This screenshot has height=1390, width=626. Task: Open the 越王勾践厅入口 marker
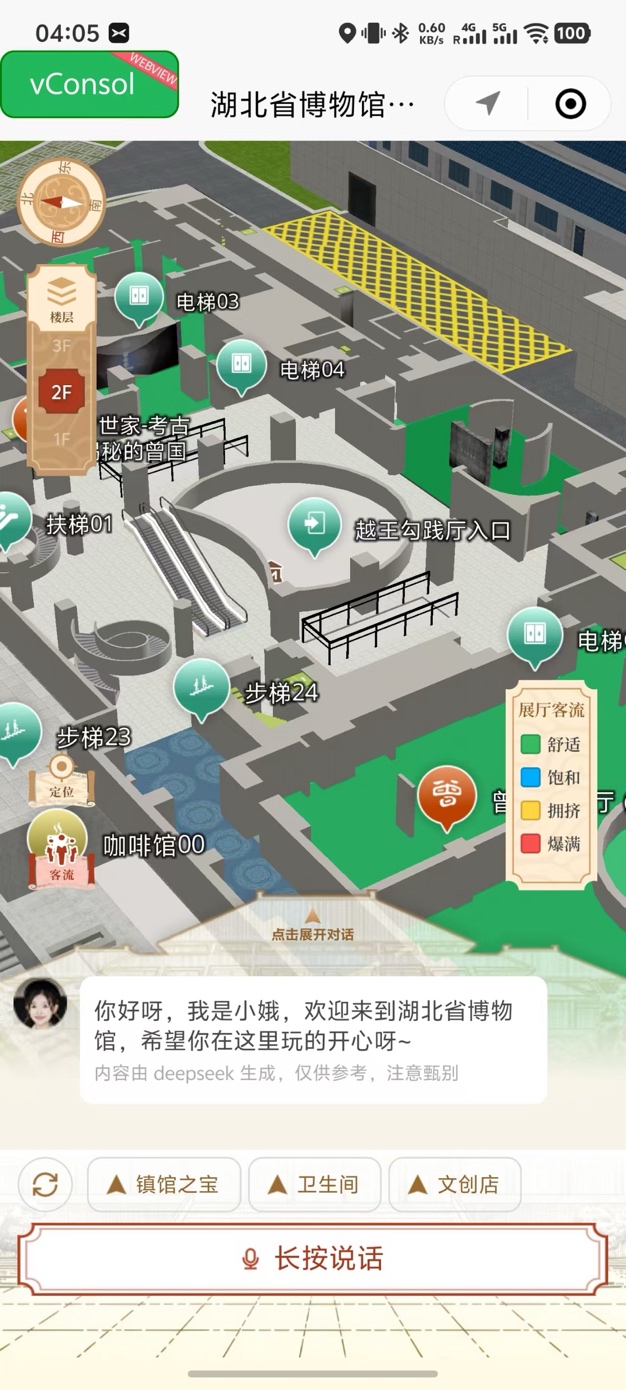click(314, 523)
